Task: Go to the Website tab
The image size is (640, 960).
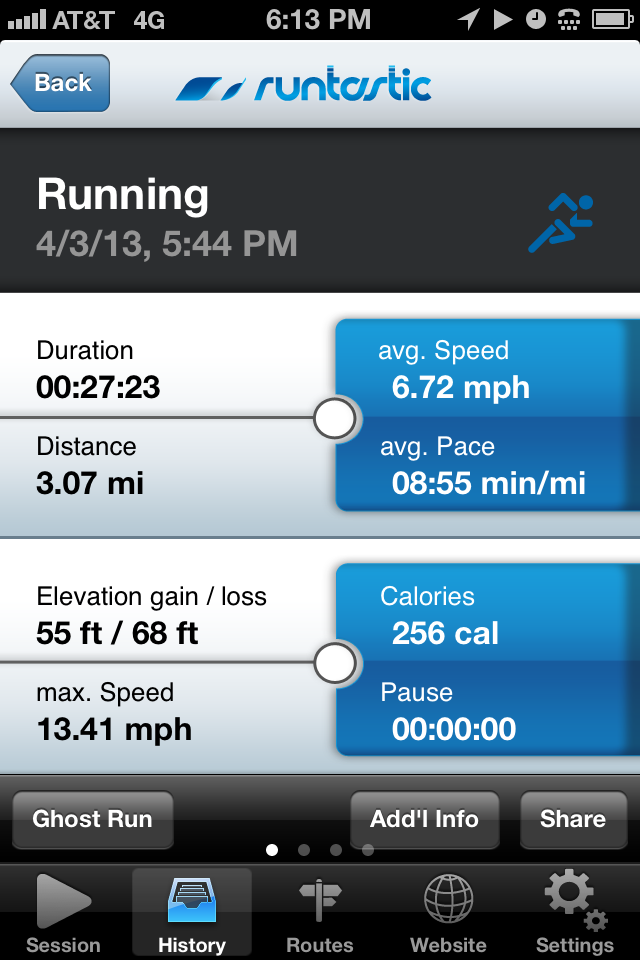Action: click(448, 913)
